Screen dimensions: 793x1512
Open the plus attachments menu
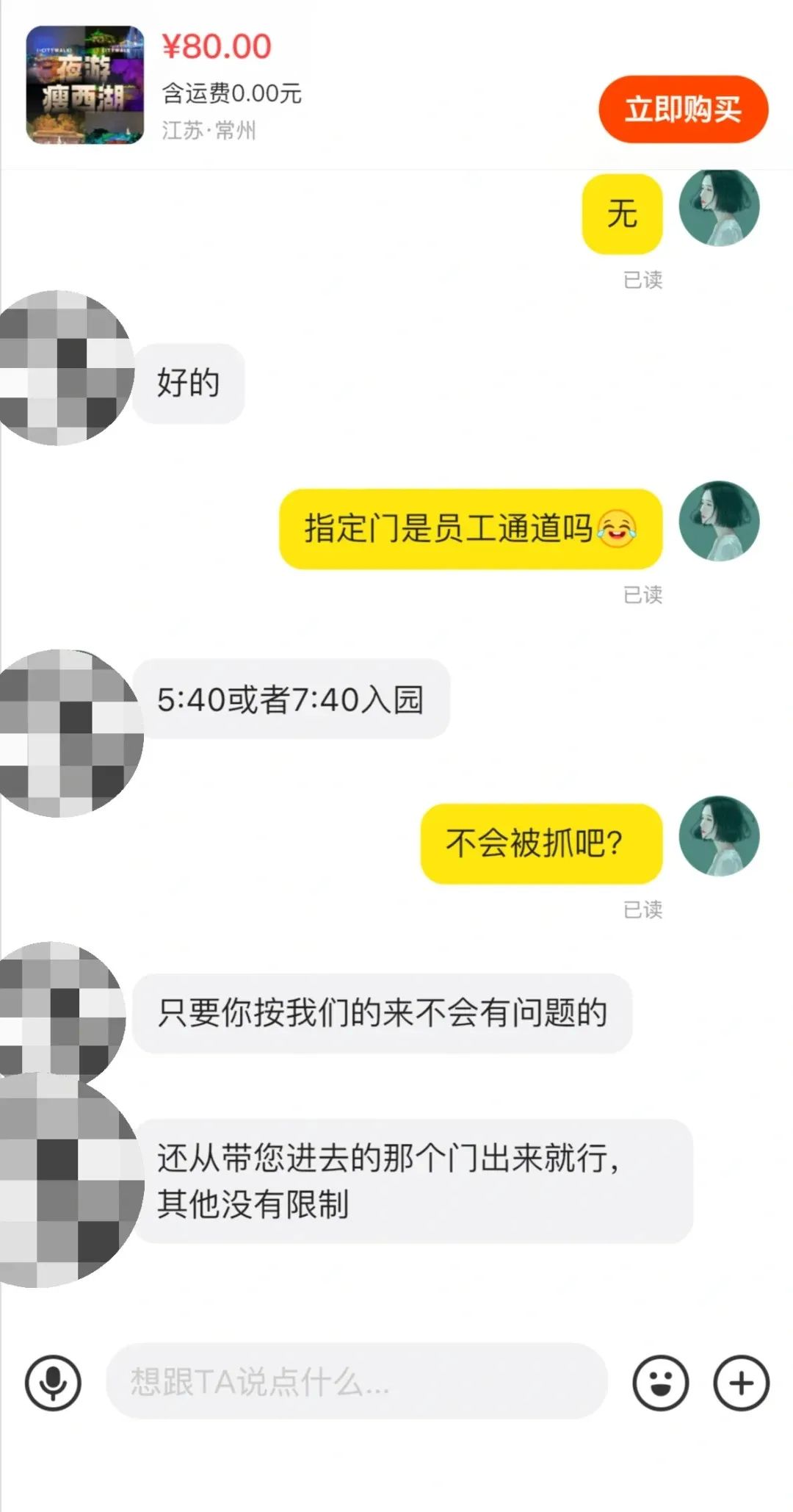pyautogui.click(x=742, y=1383)
